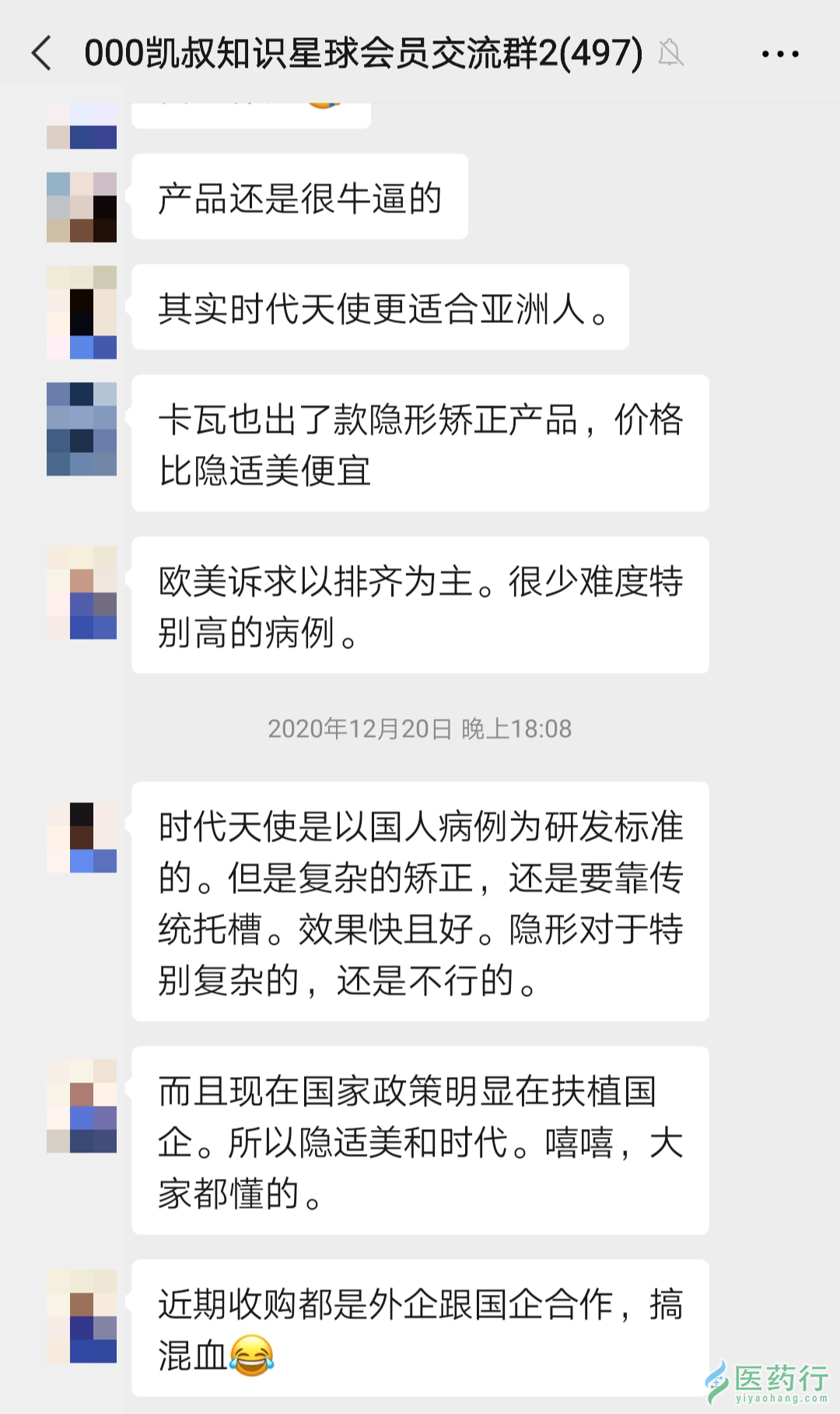This screenshot has width=840, height=1414.
Task: Open profile of sender of "时代天使是以国人病例"
Action: tap(82, 837)
